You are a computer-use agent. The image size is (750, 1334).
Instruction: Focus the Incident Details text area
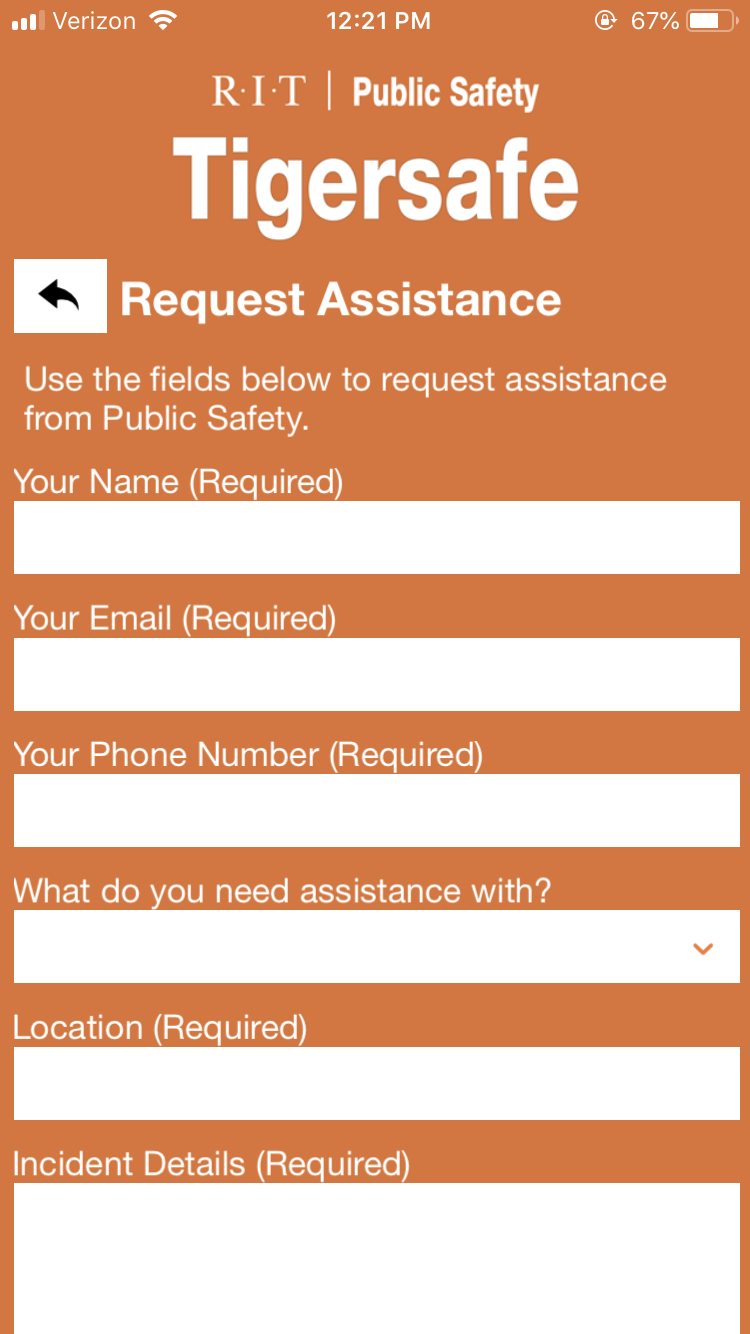(376, 1258)
